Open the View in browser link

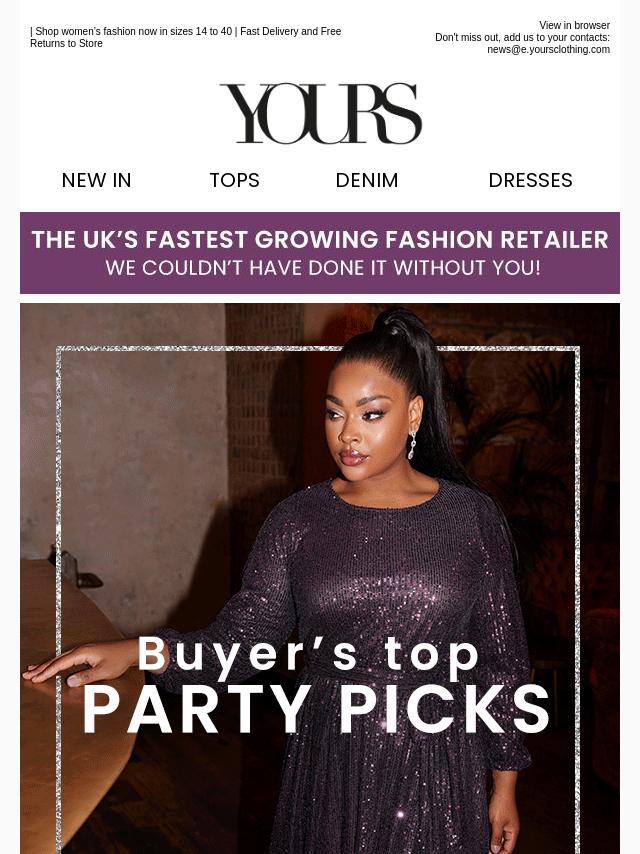click(x=574, y=26)
